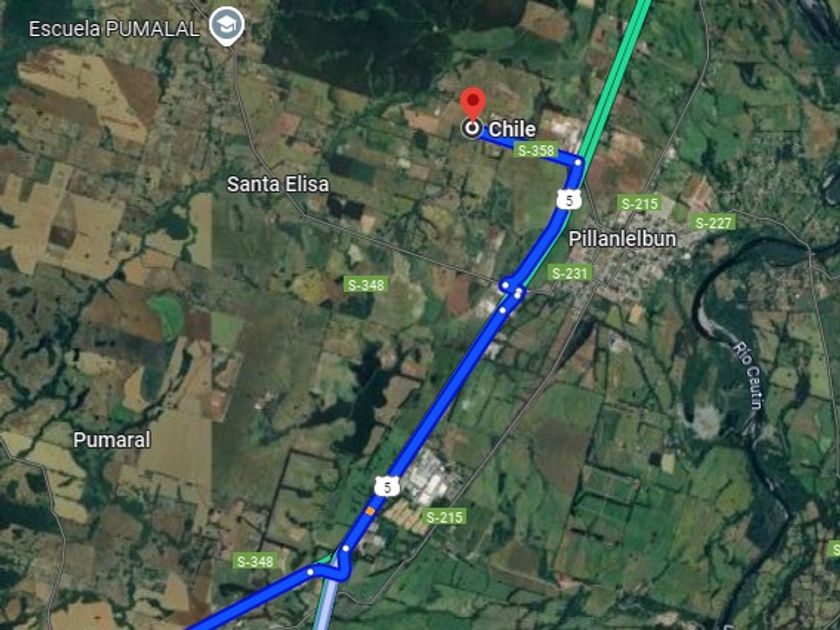
Task: Select the Santa Elisa place label
Action: click(x=278, y=184)
